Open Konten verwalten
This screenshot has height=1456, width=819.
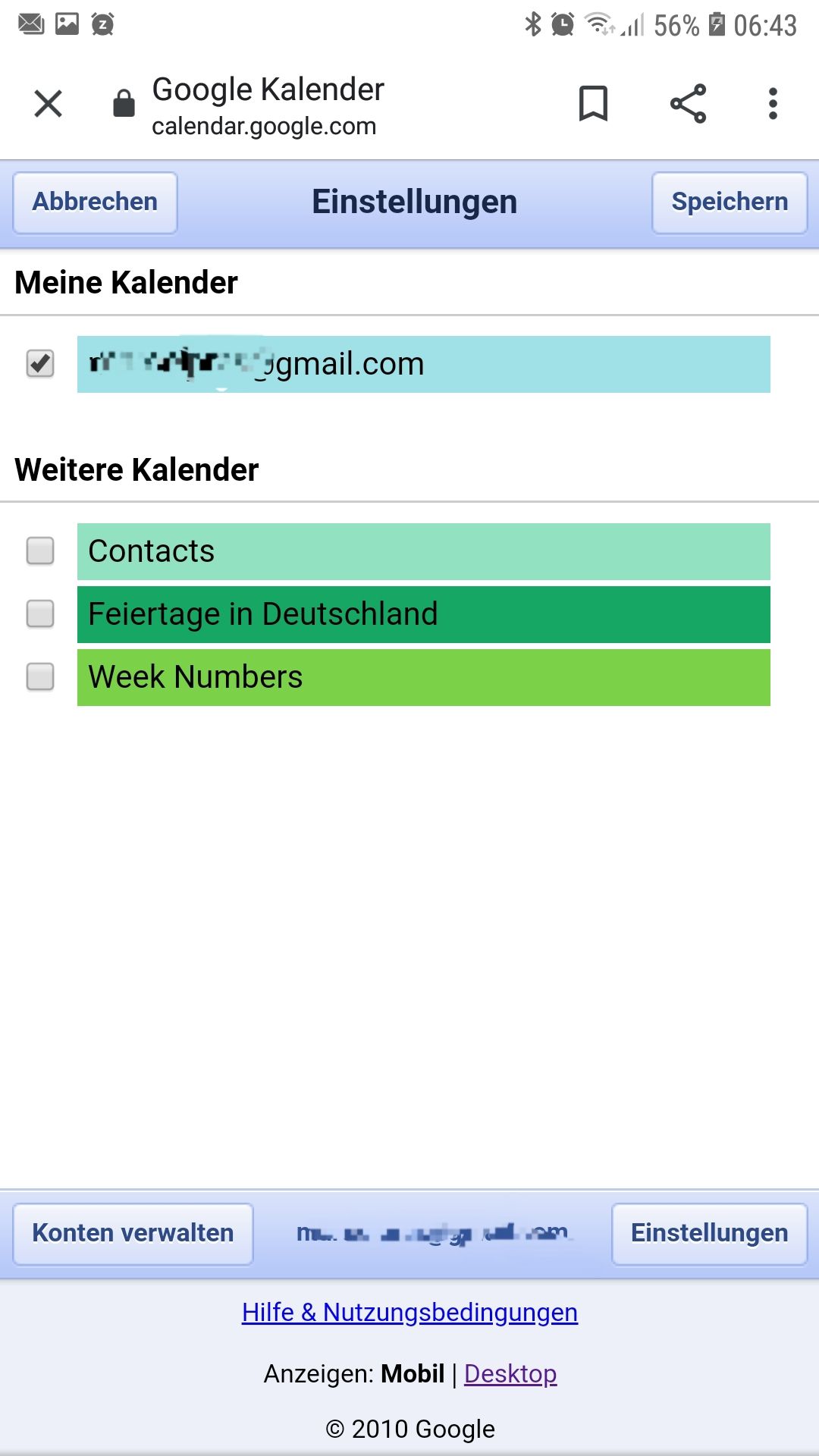pyautogui.click(x=133, y=1233)
